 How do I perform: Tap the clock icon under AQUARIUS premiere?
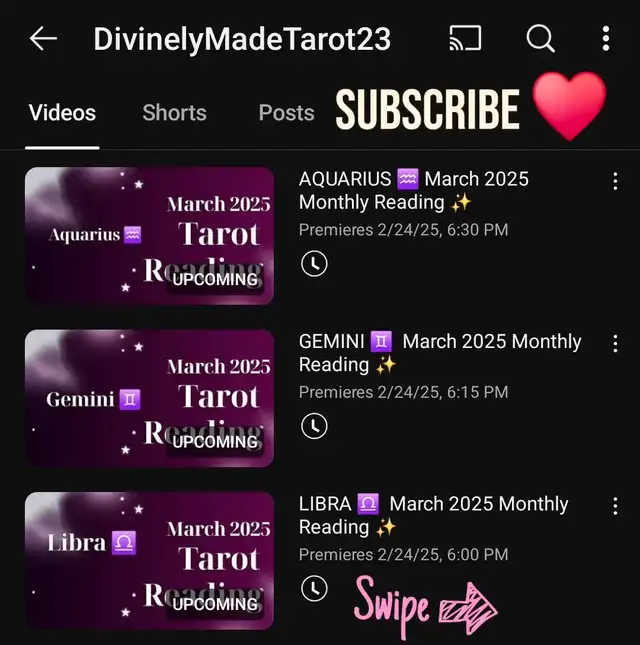[314, 264]
